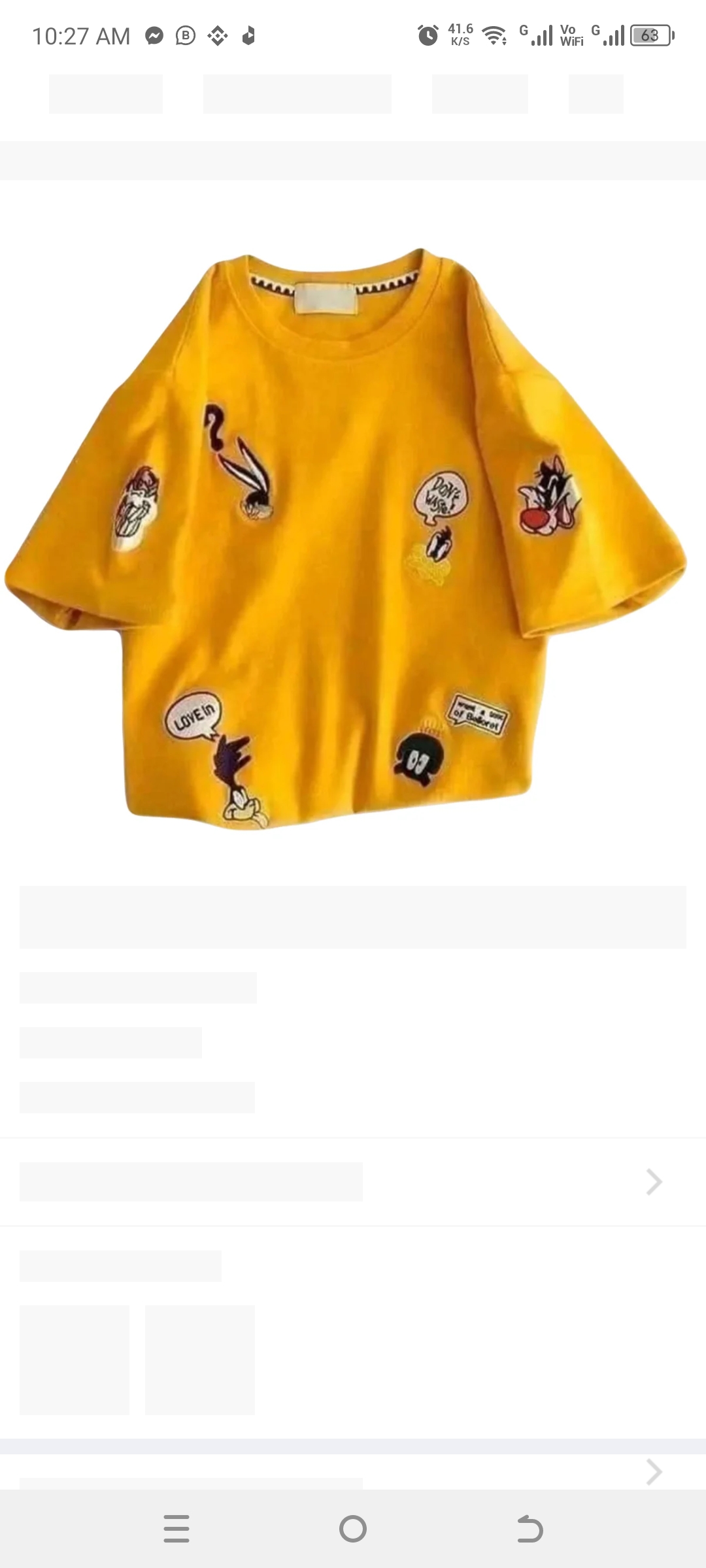Go to the home screen via the system home button
This screenshot has width=706, height=1568.
coord(353,1529)
